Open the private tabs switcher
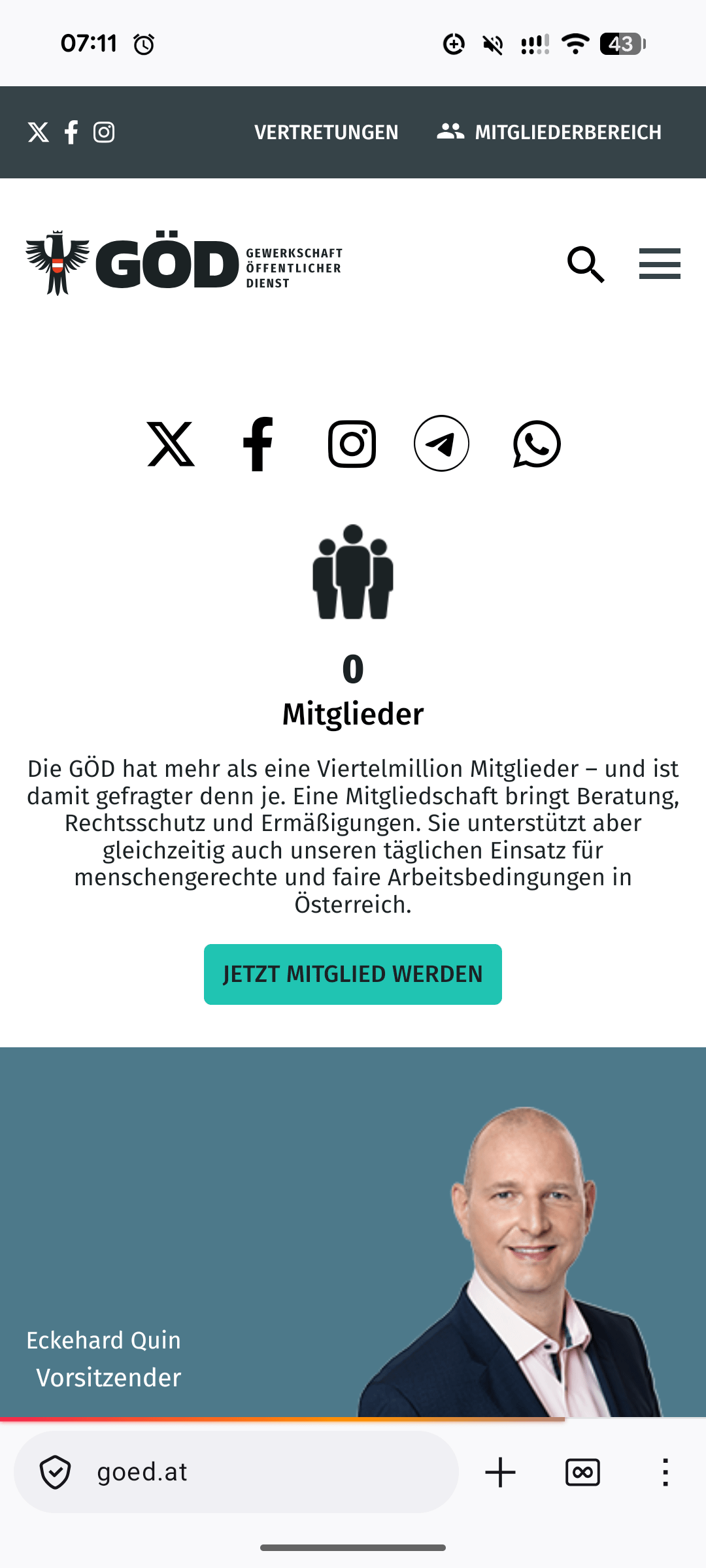Screen dimensions: 706x1568 tap(583, 1473)
